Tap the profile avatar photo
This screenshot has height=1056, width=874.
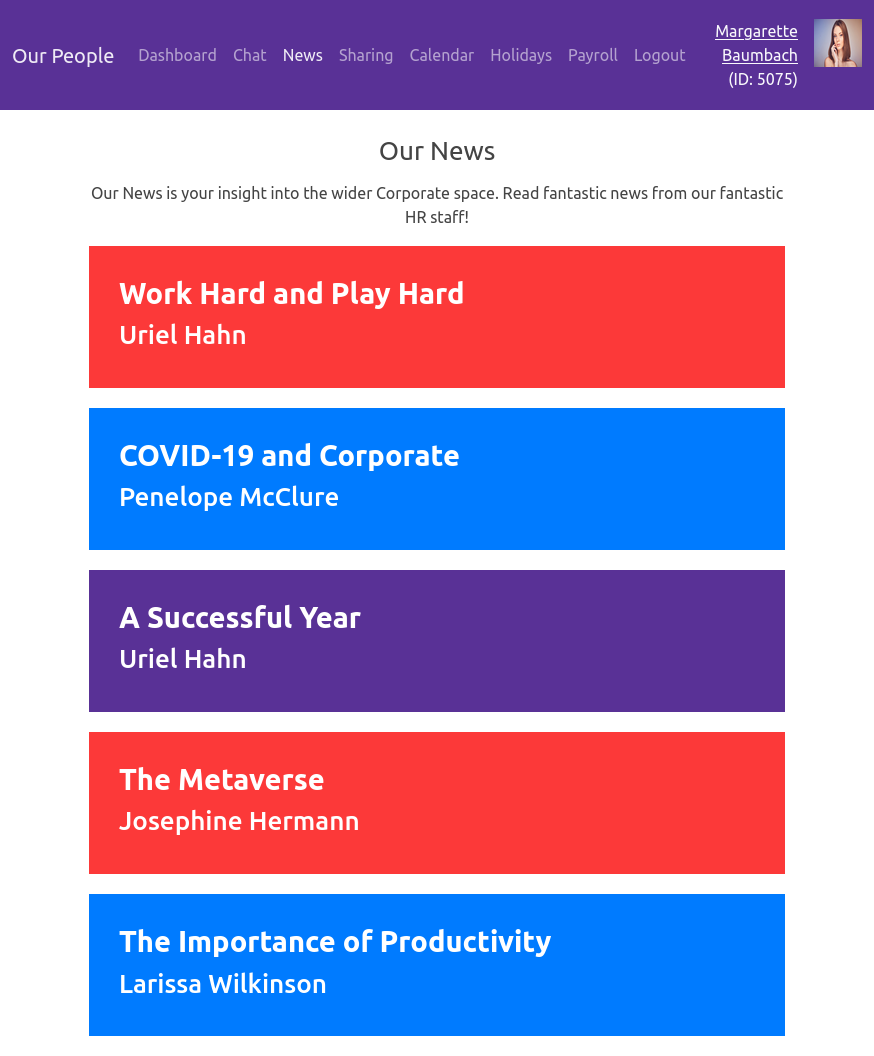(837, 43)
